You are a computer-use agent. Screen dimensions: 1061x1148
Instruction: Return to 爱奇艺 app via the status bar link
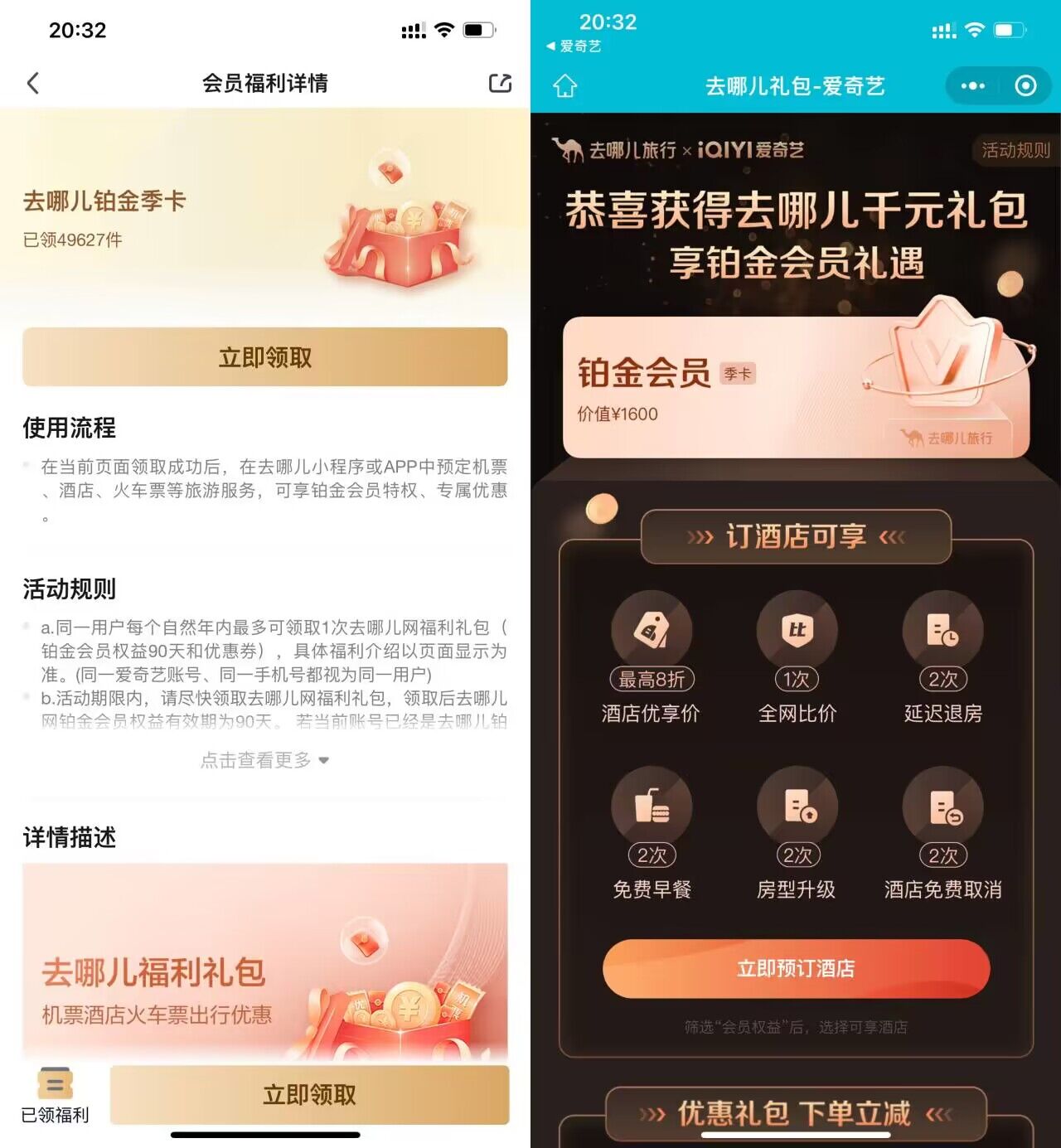pos(574,46)
